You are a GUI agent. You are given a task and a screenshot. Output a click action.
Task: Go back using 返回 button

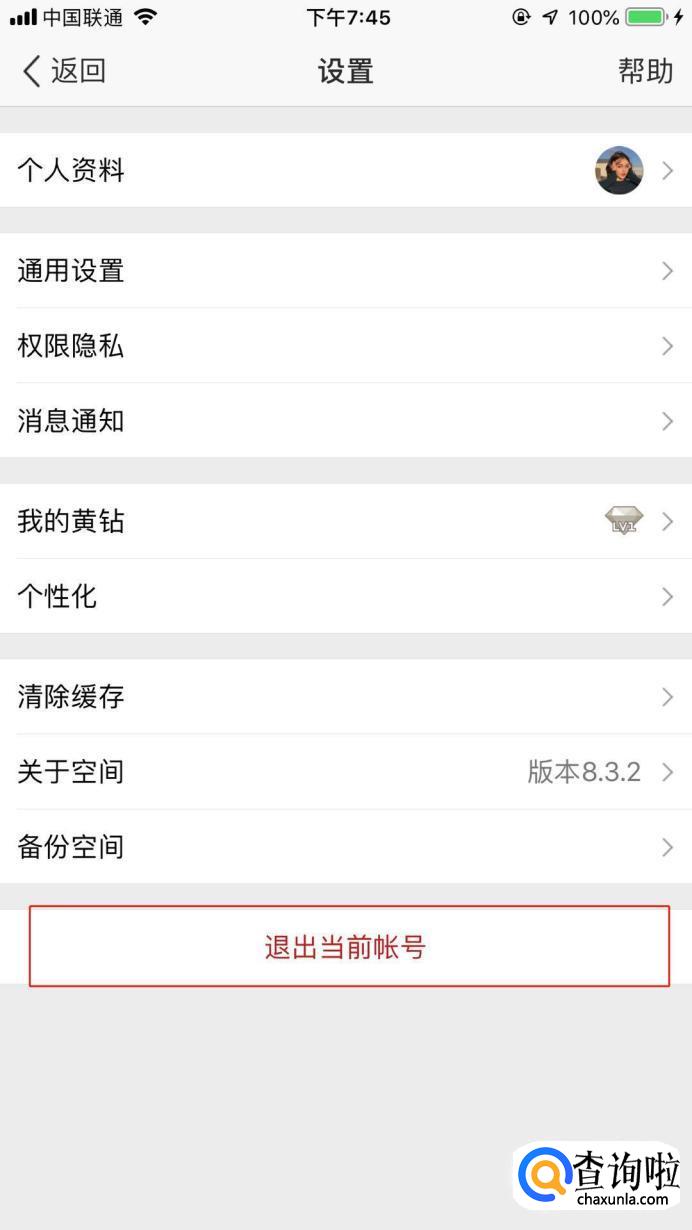[64, 71]
